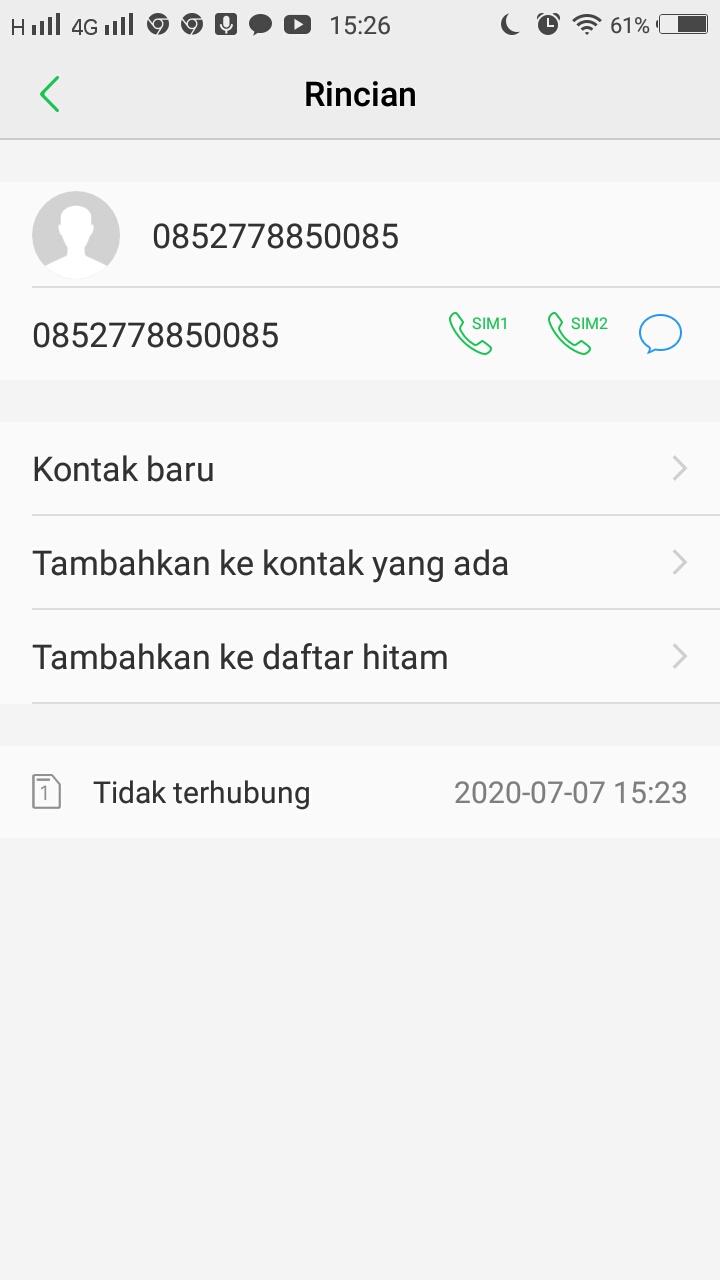Tap the contact avatar placeholder image
The height and width of the screenshot is (1280, 720).
click(76, 234)
